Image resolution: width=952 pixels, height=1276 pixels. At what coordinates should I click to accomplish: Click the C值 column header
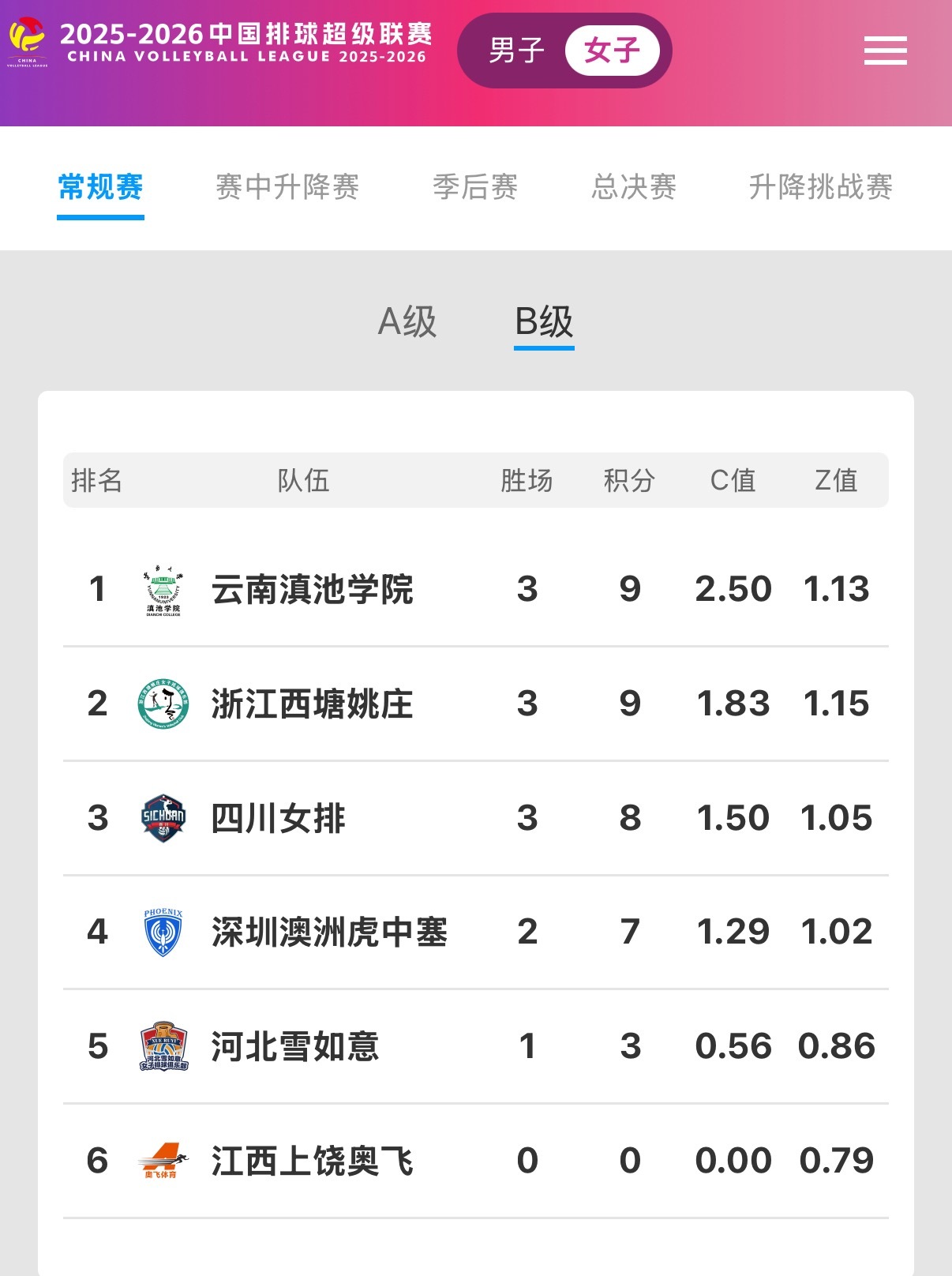pos(729,479)
